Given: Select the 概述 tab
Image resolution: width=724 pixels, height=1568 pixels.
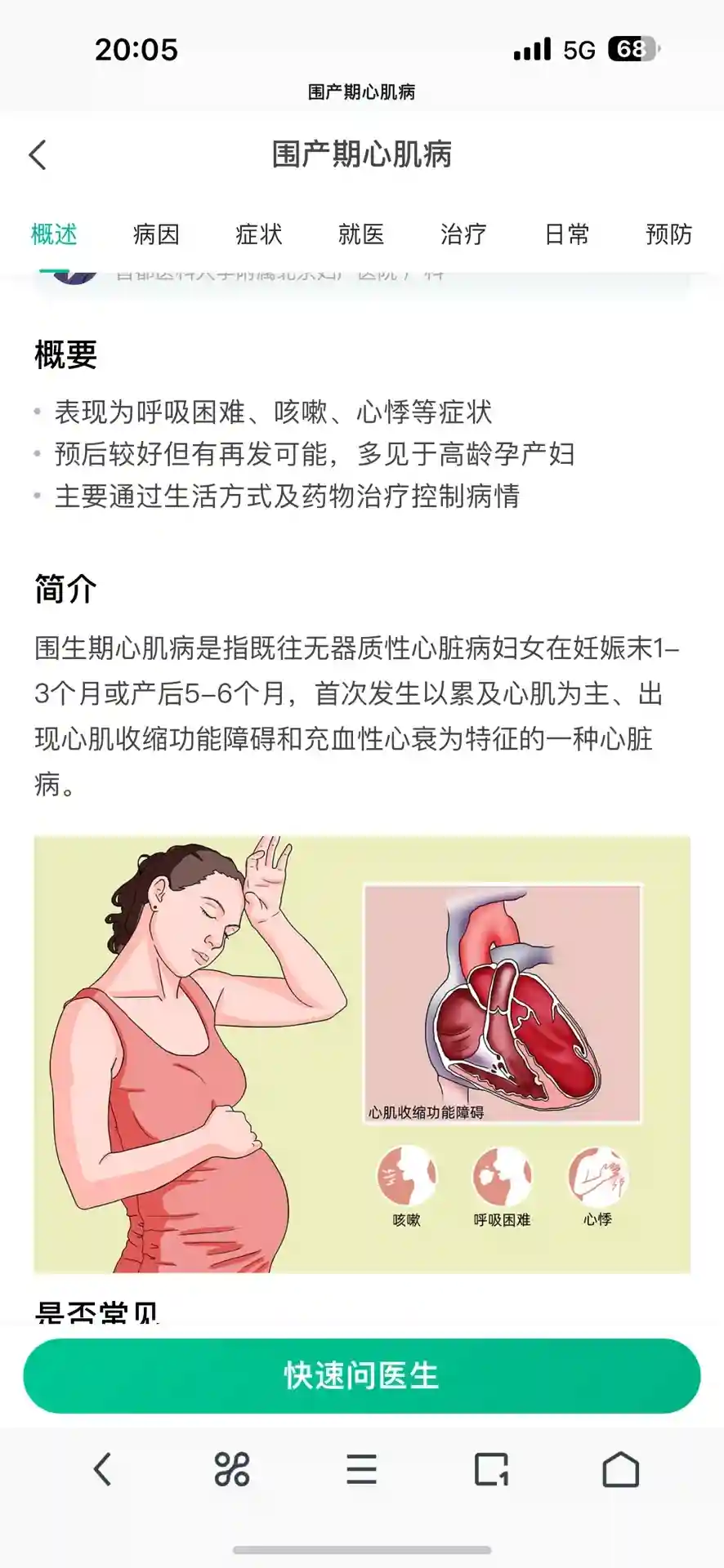Looking at the screenshot, I should pyautogui.click(x=54, y=235).
